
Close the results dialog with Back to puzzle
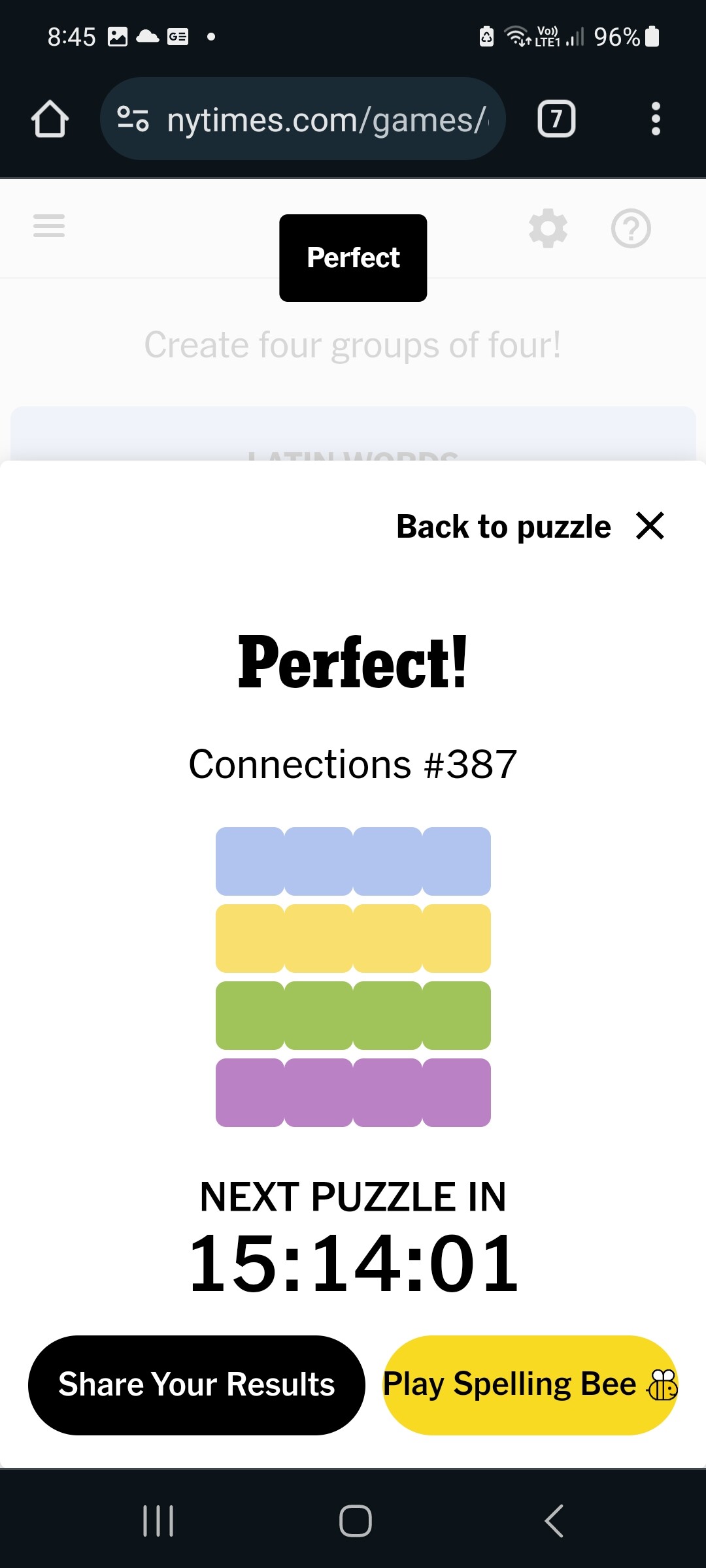(530, 527)
